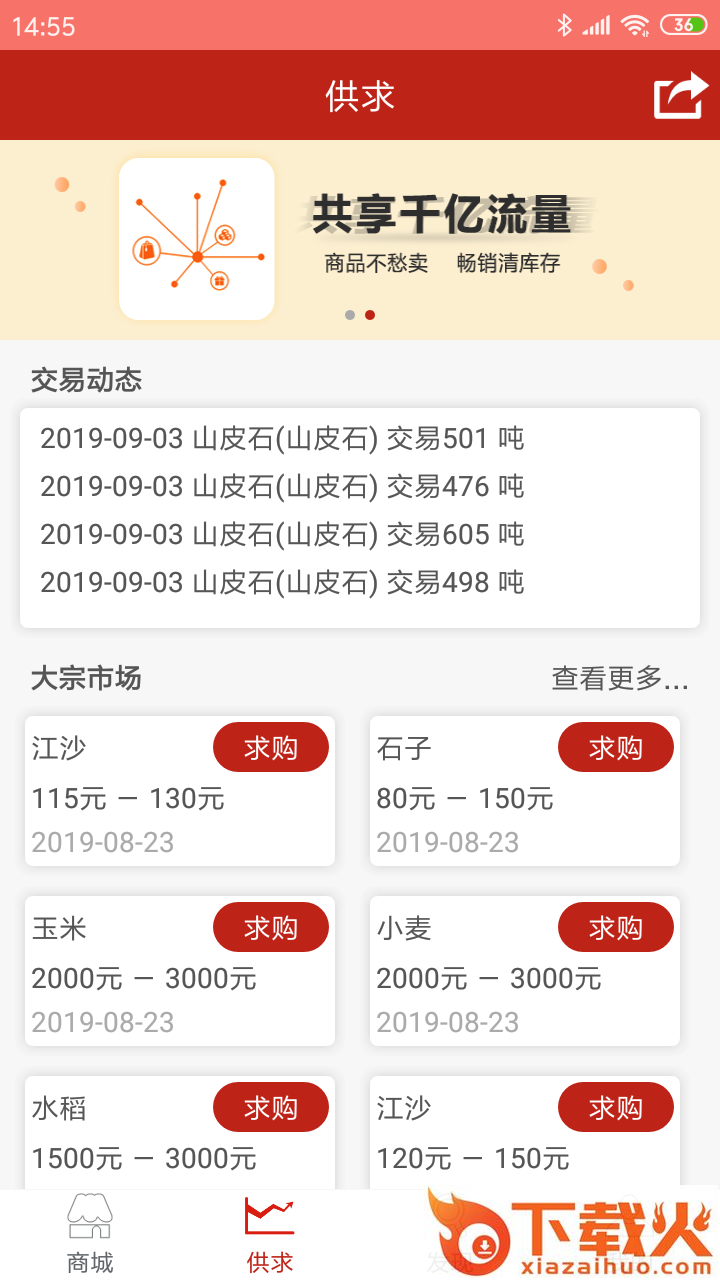Open the 共享千亿流量 promo banner
The image size is (720, 1280).
[x=360, y=238]
